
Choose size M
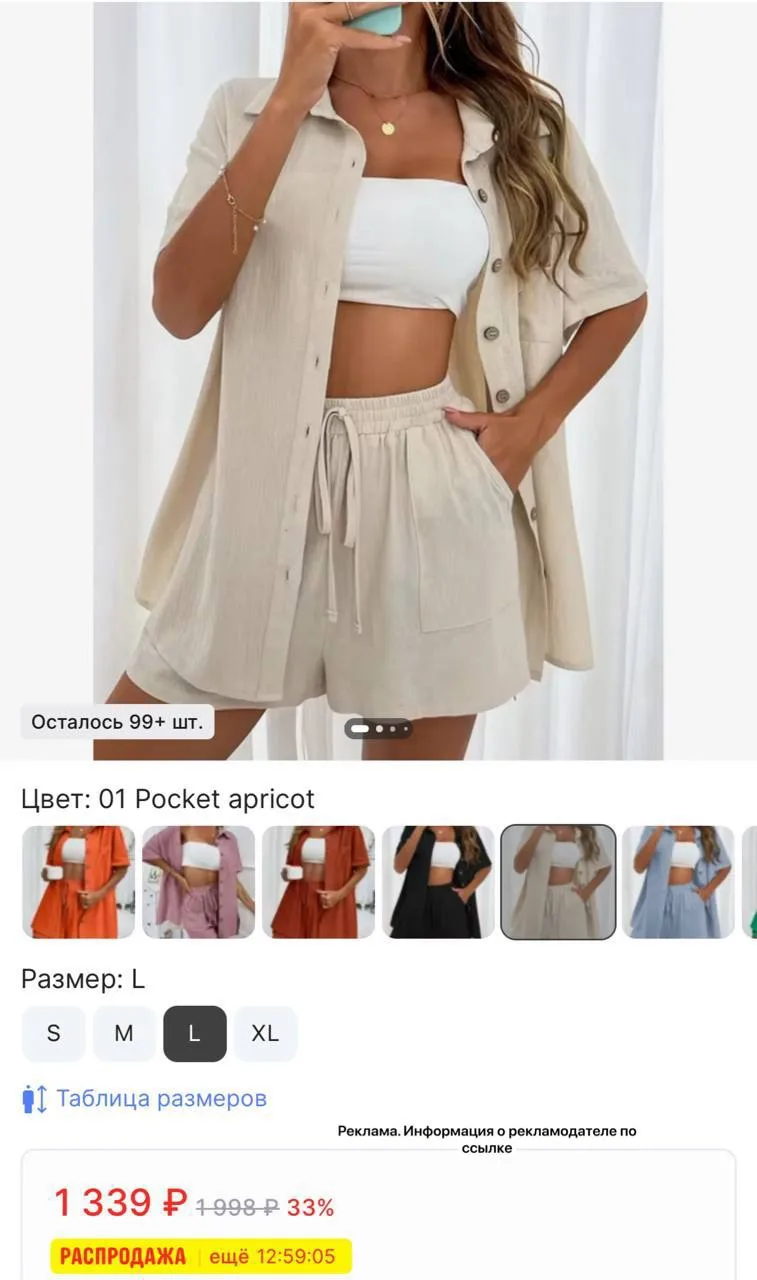tap(124, 1033)
